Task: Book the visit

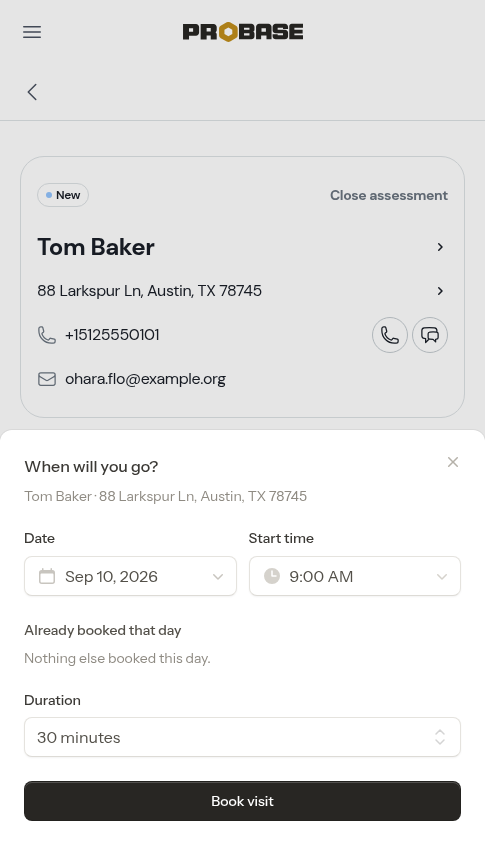Action: pyautogui.click(x=242, y=801)
